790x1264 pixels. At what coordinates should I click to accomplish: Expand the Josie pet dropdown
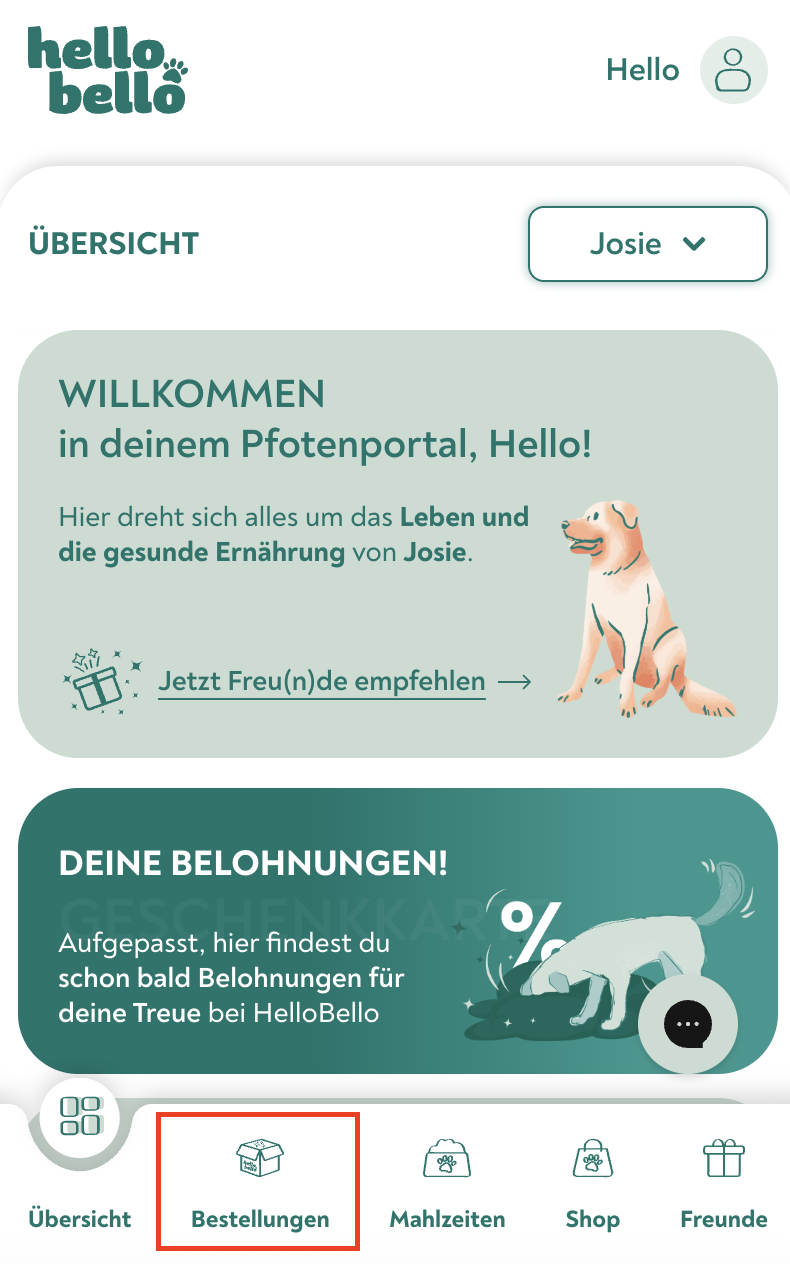click(647, 244)
